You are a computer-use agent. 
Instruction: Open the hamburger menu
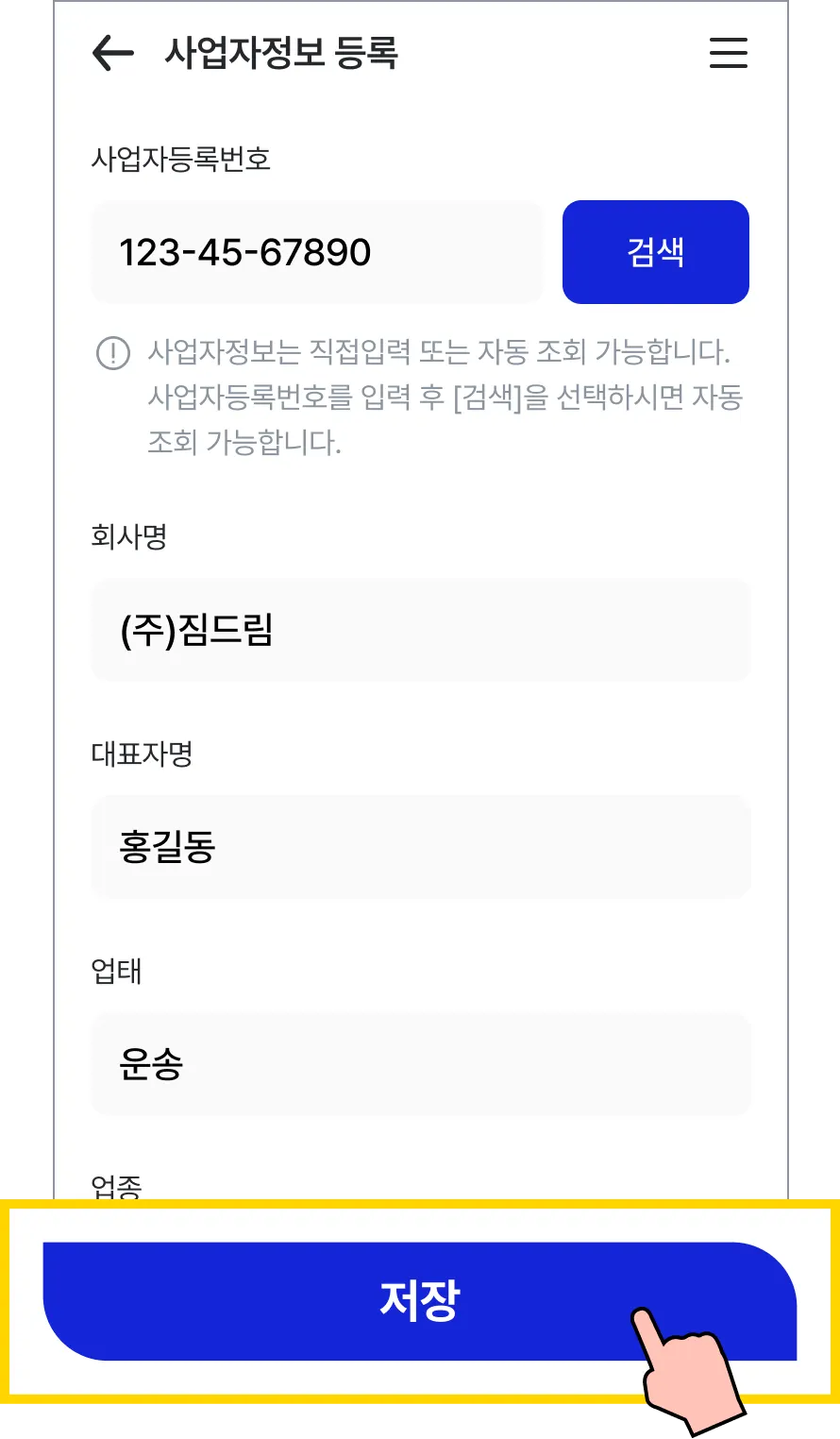tap(728, 53)
